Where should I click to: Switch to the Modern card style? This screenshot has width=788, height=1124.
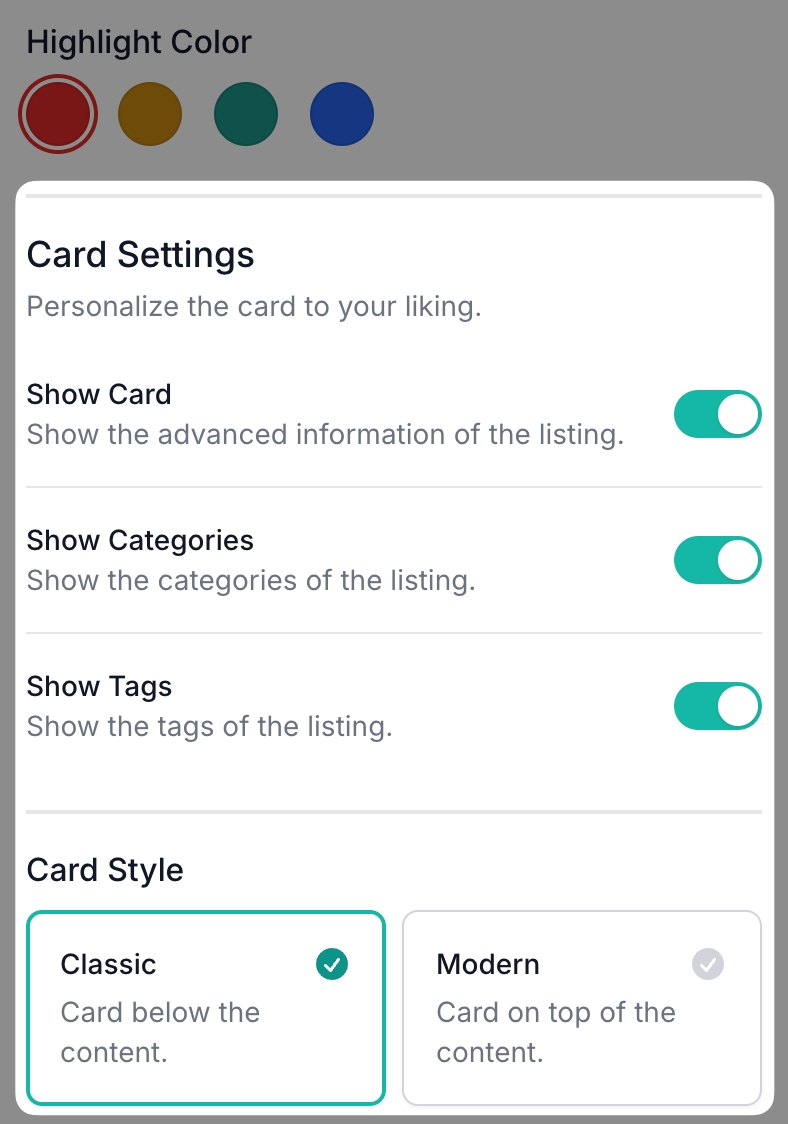click(581, 1007)
